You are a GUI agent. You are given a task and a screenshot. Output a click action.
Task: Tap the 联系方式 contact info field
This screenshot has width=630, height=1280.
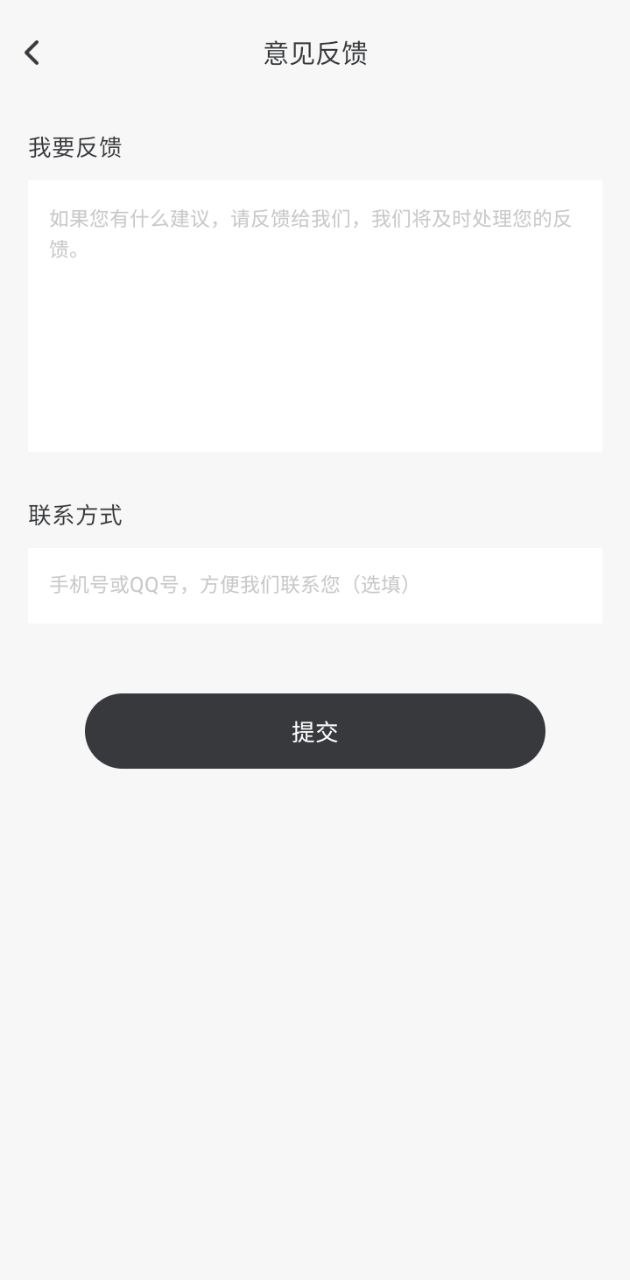[x=315, y=585]
